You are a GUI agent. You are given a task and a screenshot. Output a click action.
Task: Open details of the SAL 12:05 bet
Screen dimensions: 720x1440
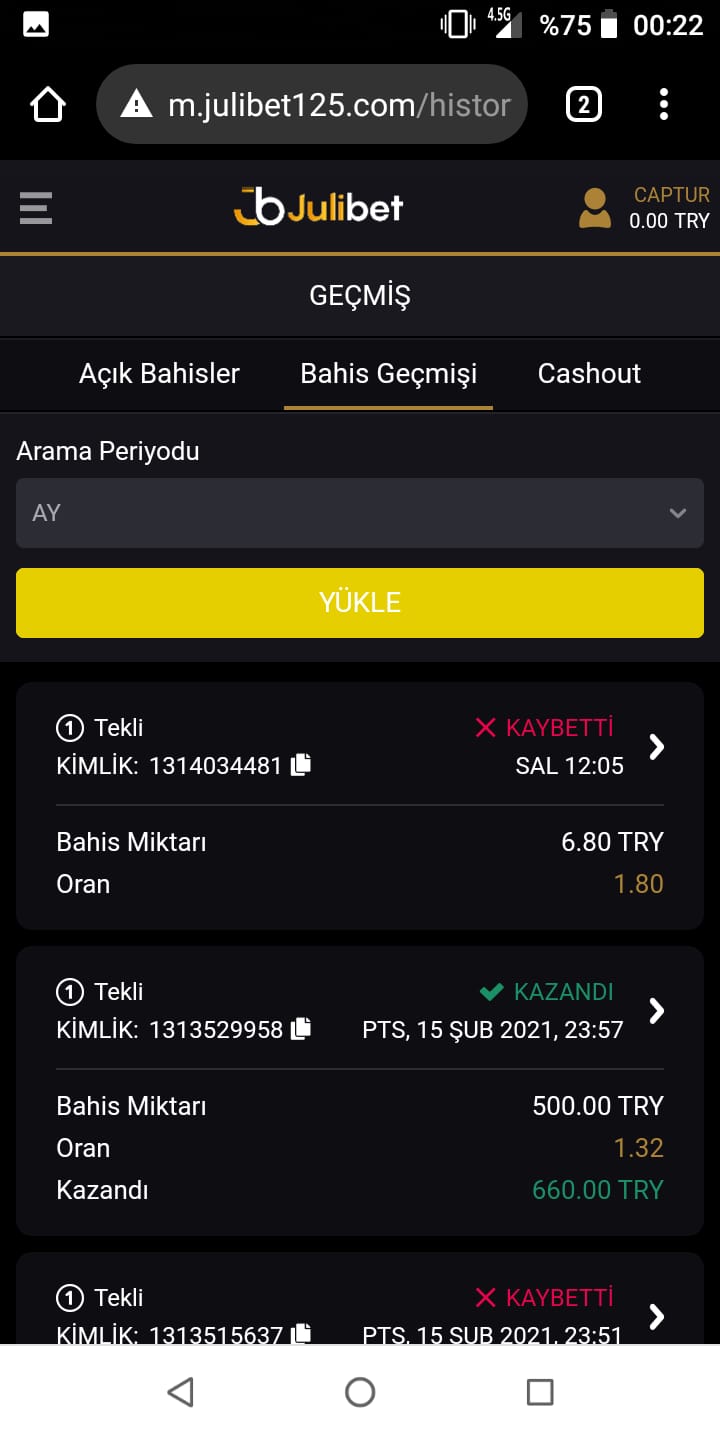(x=656, y=747)
